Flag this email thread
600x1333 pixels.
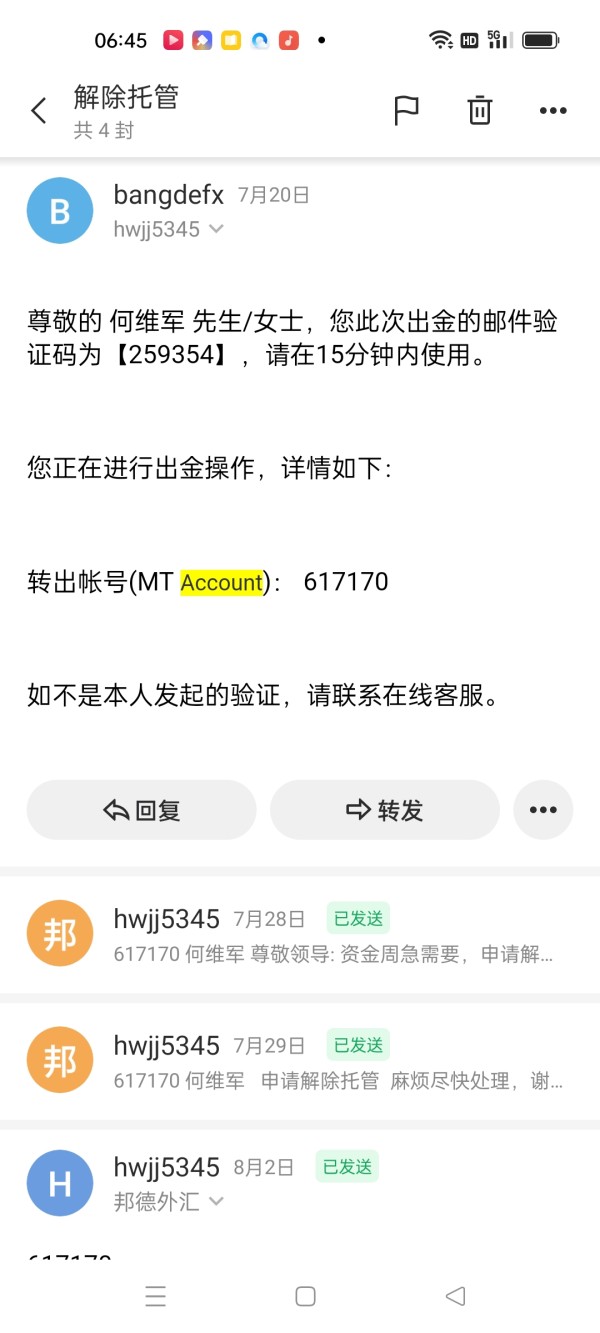406,110
